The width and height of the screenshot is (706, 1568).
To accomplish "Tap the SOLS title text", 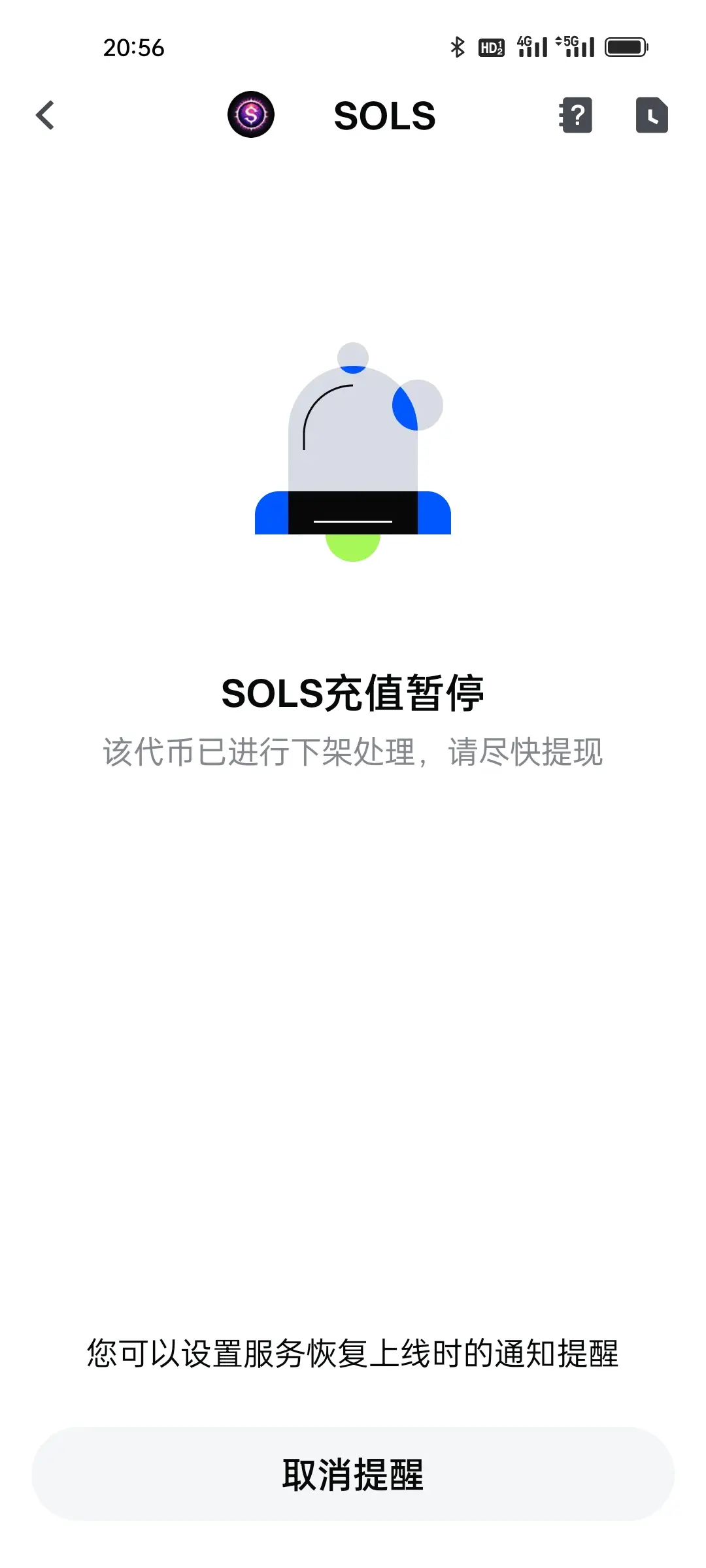I will pos(384,115).
